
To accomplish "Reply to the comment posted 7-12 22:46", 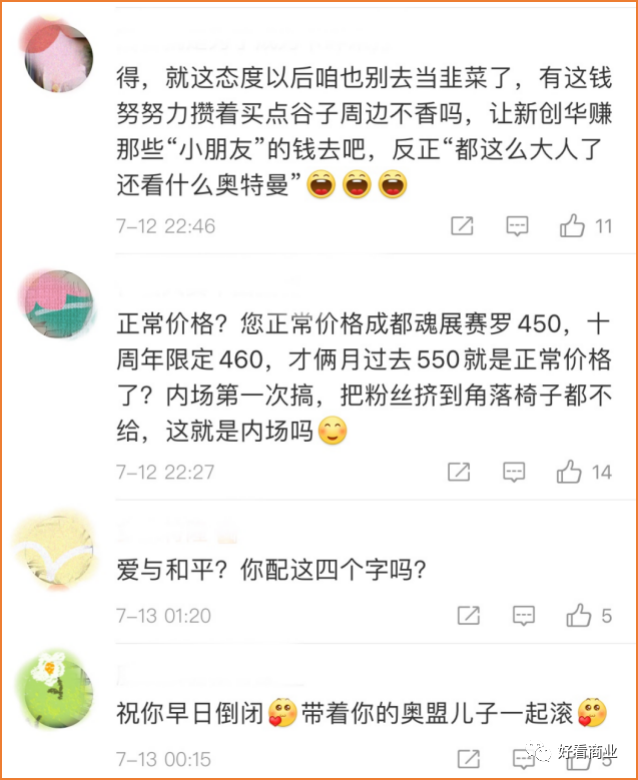I will [516, 226].
